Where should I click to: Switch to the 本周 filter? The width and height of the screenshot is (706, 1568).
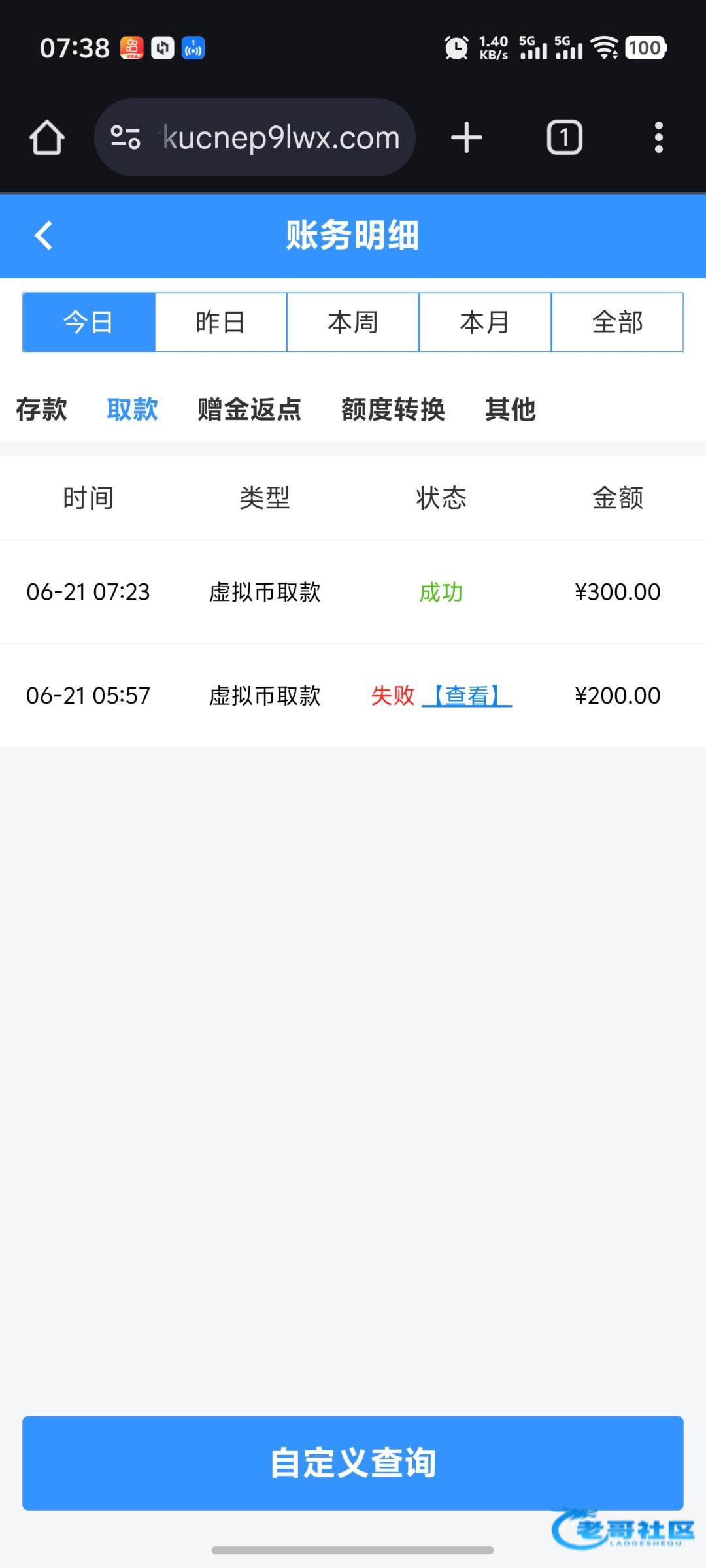click(353, 322)
